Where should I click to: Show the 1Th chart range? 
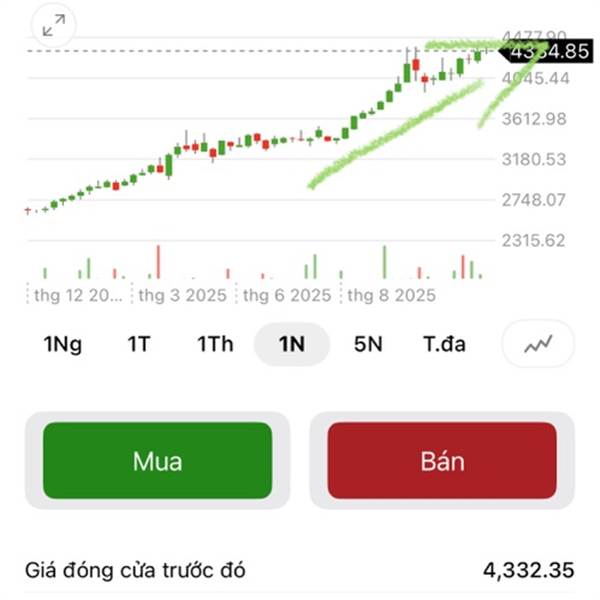click(215, 345)
